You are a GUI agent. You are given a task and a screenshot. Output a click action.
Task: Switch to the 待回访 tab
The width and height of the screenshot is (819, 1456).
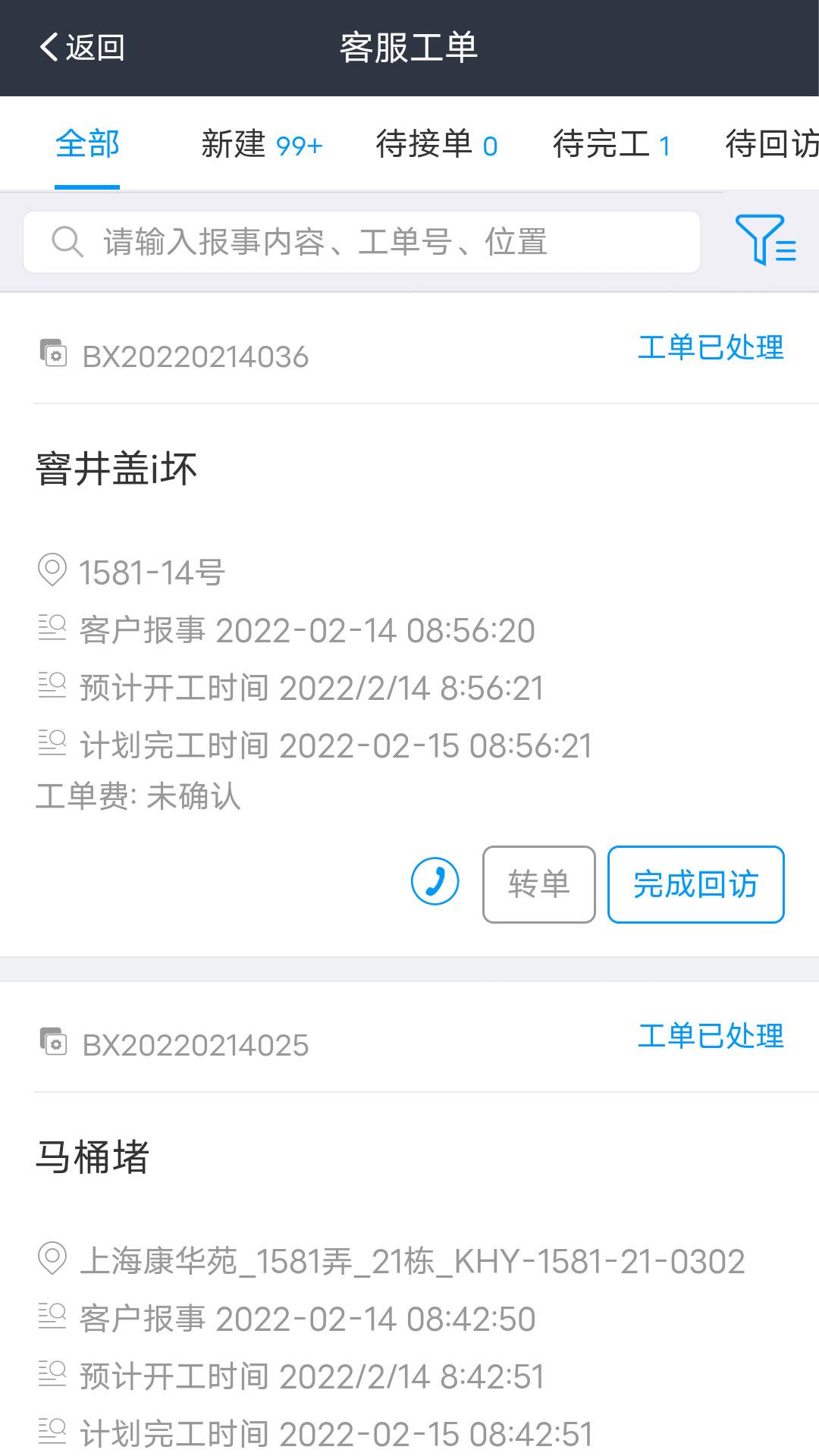[x=771, y=143]
